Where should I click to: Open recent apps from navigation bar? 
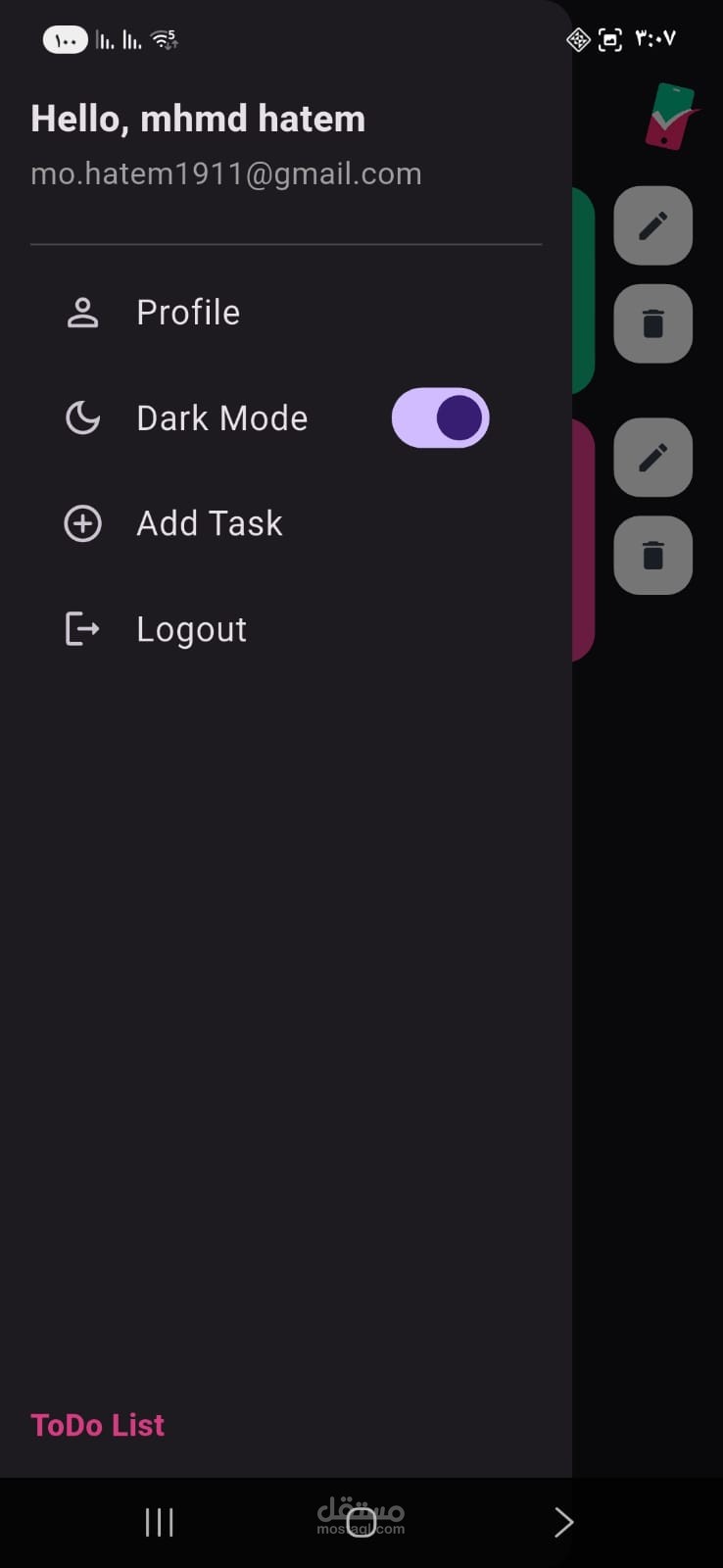159,1522
